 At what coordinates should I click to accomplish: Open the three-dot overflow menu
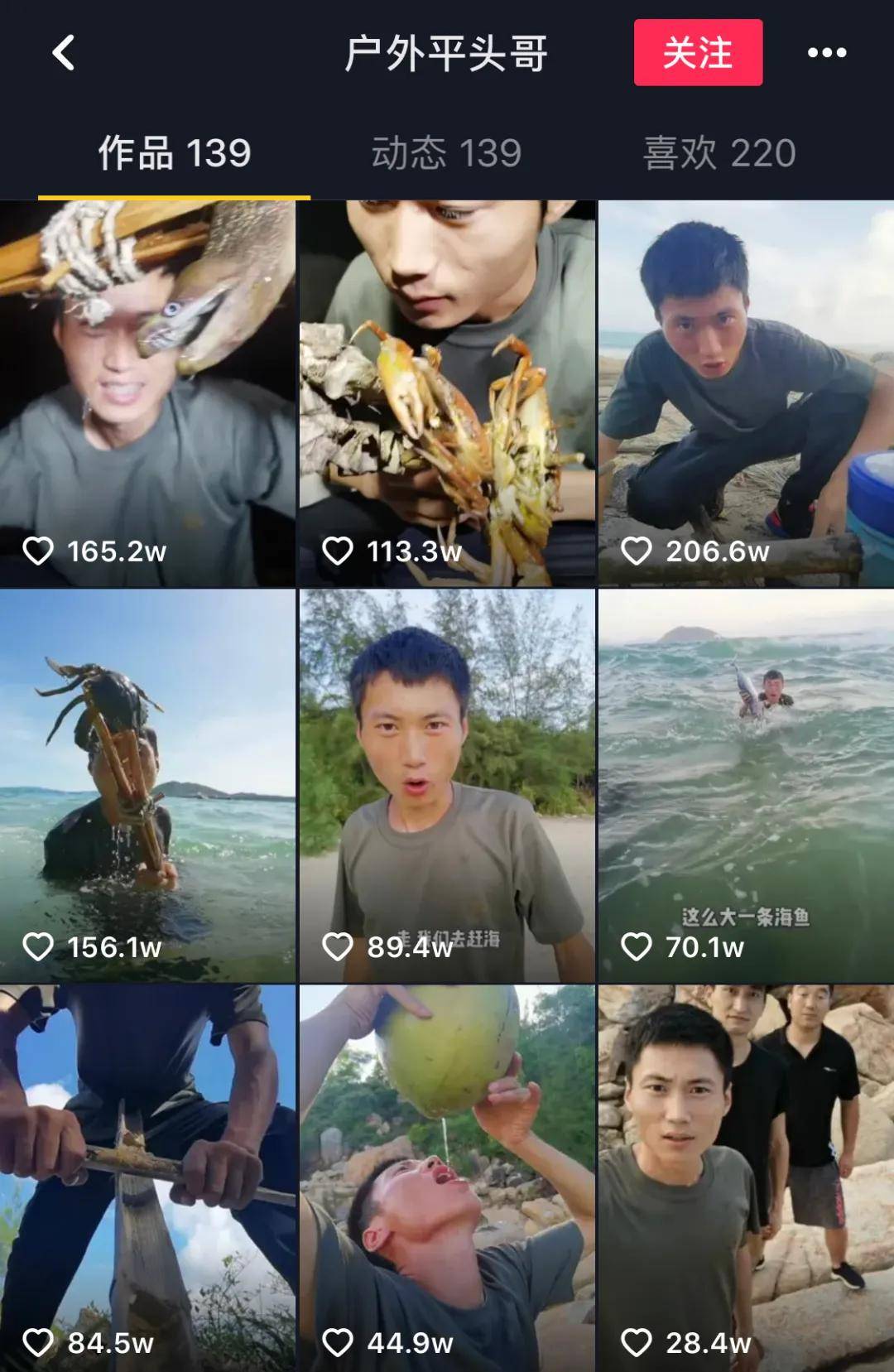pyautogui.click(x=826, y=53)
